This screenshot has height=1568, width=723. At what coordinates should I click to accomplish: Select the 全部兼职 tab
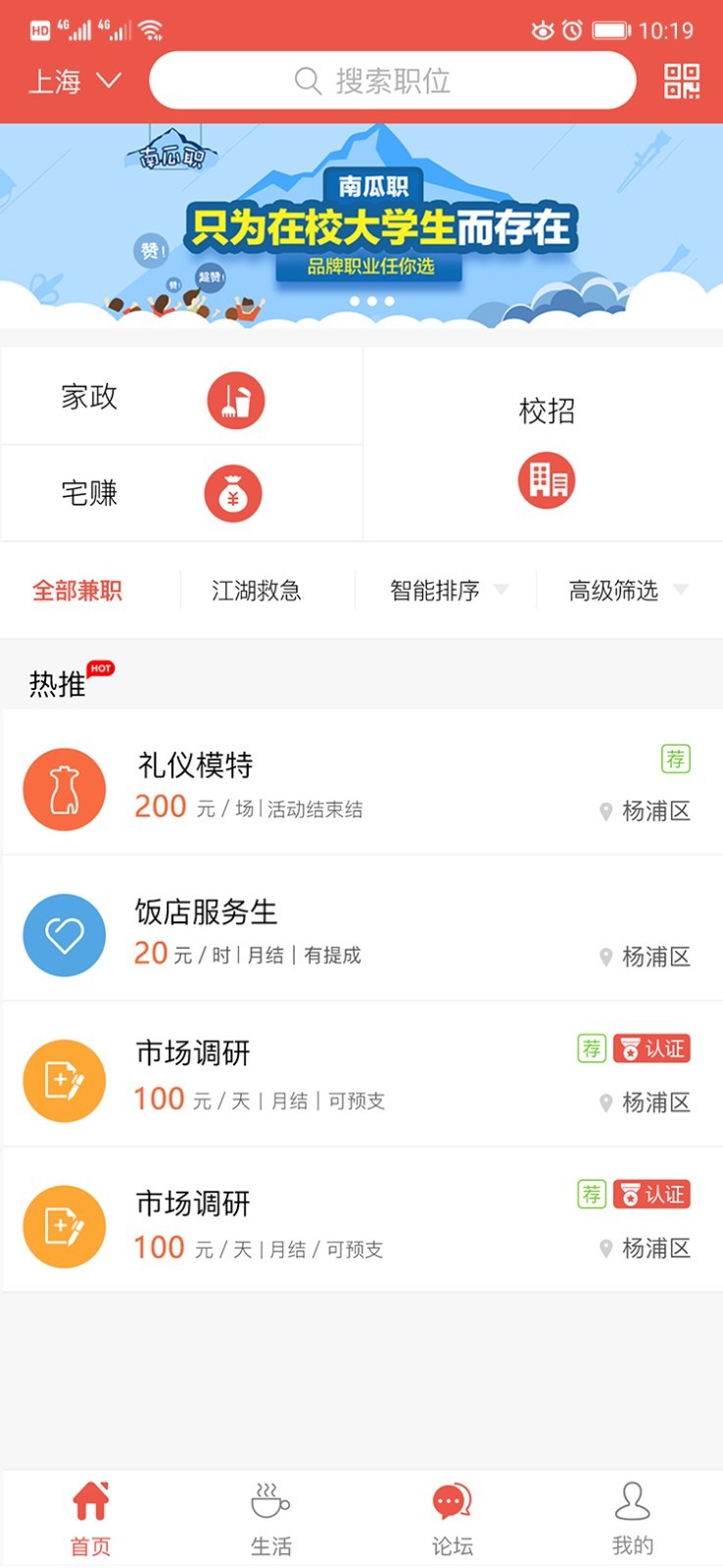point(78,591)
